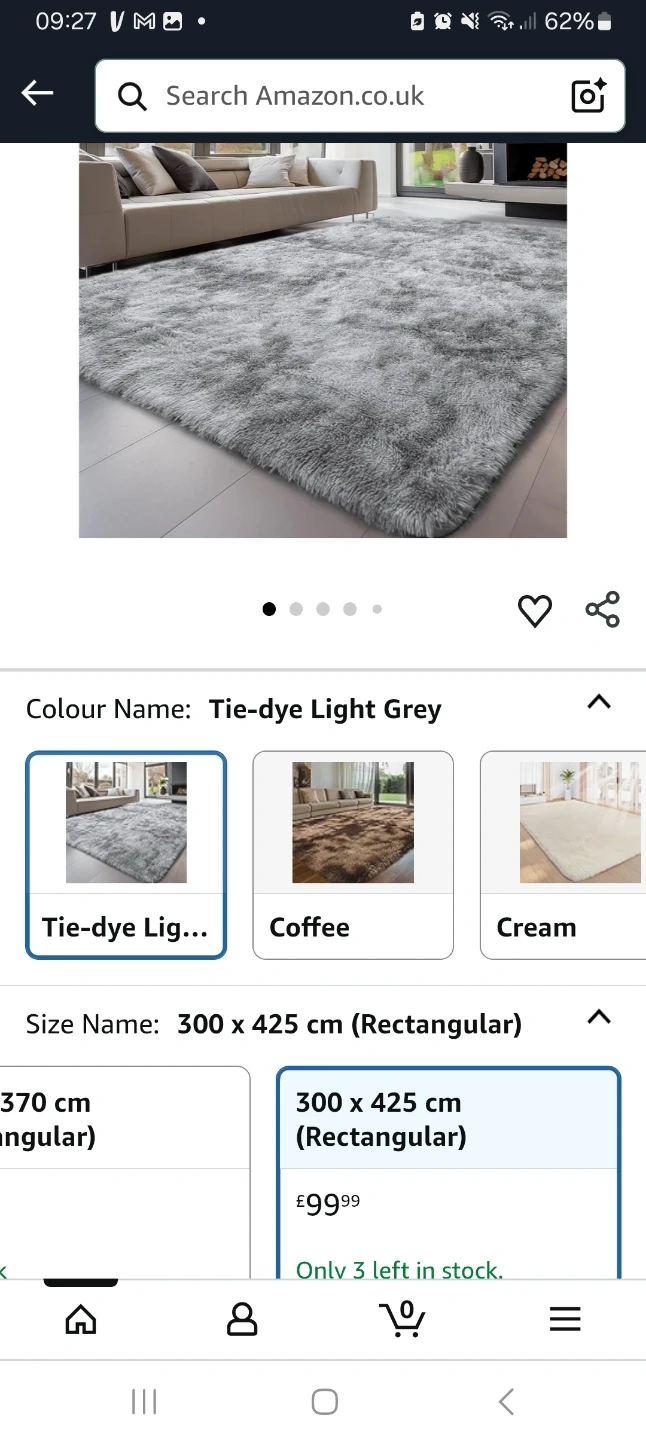Select the Tie-dye Light Grey colour

(126, 855)
